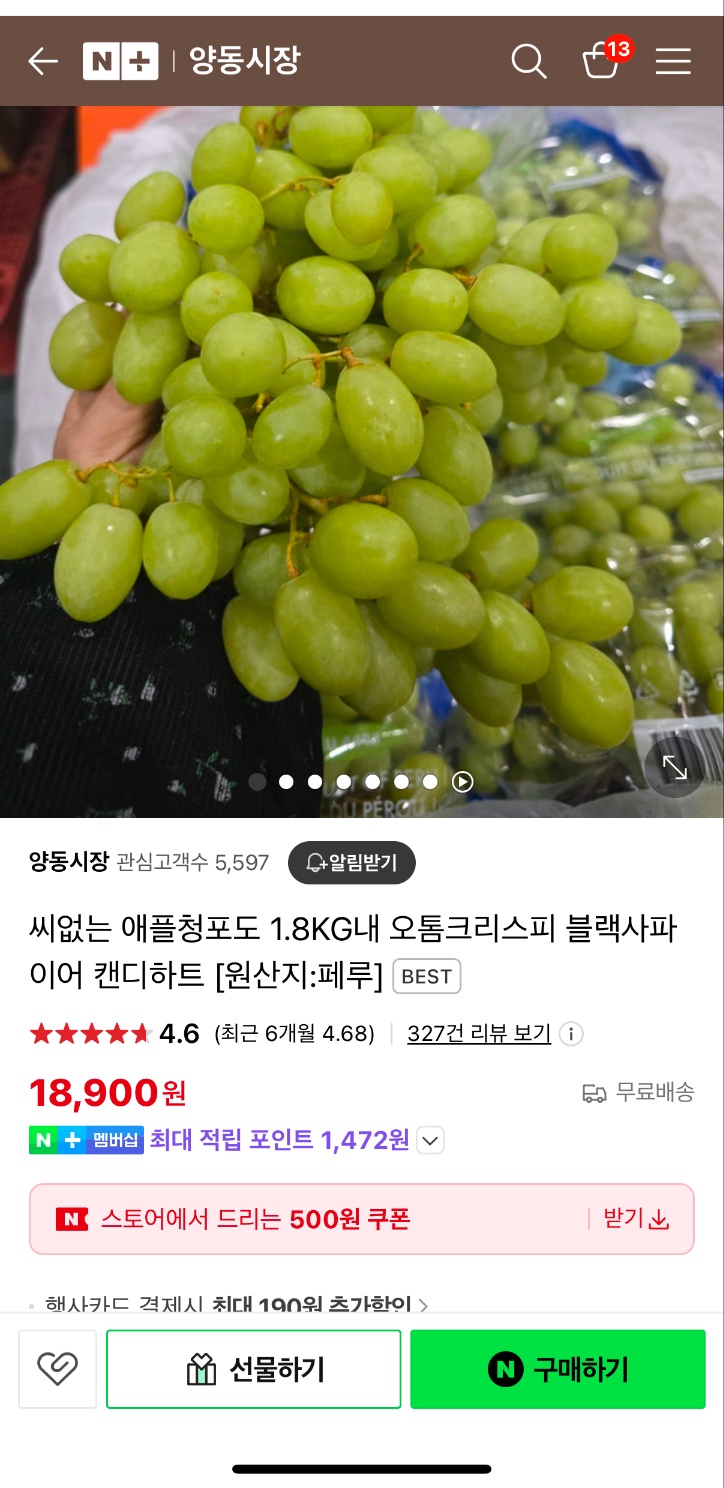Download the 500원 coupon with 받기
724x1488 pixels.
[x=636, y=1219]
